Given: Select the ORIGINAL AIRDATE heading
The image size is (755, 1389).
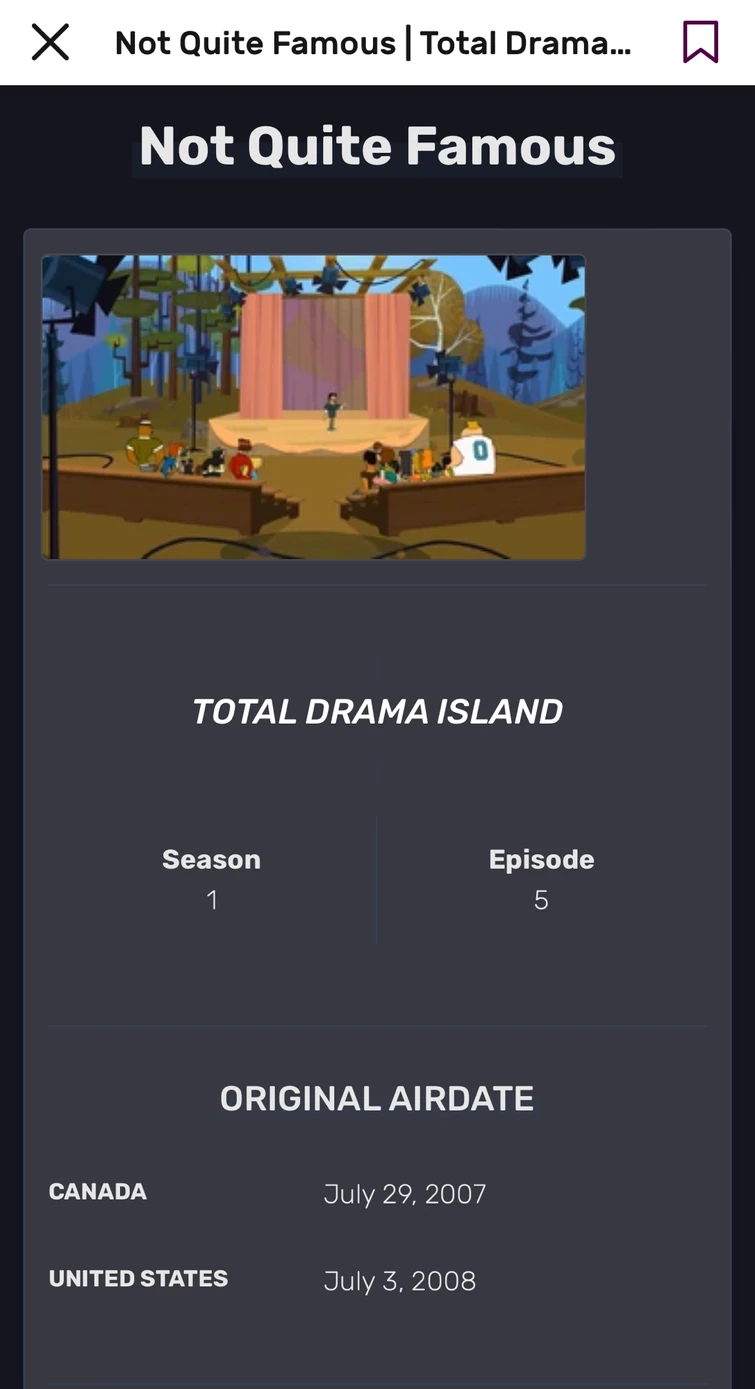Looking at the screenshot, I should [376, 1097].
